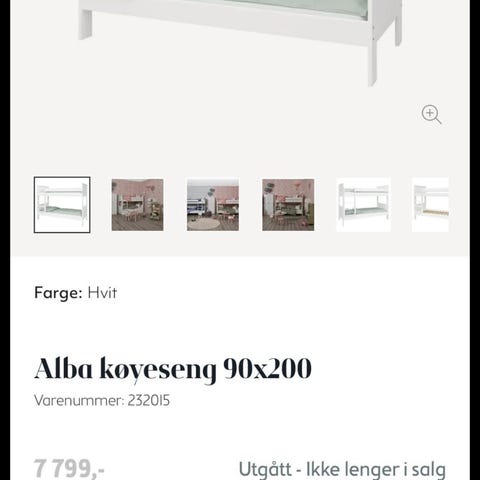Show the fourth thumbnail with the pink wall
Screen dimensions: 480x480
(288, 205)
